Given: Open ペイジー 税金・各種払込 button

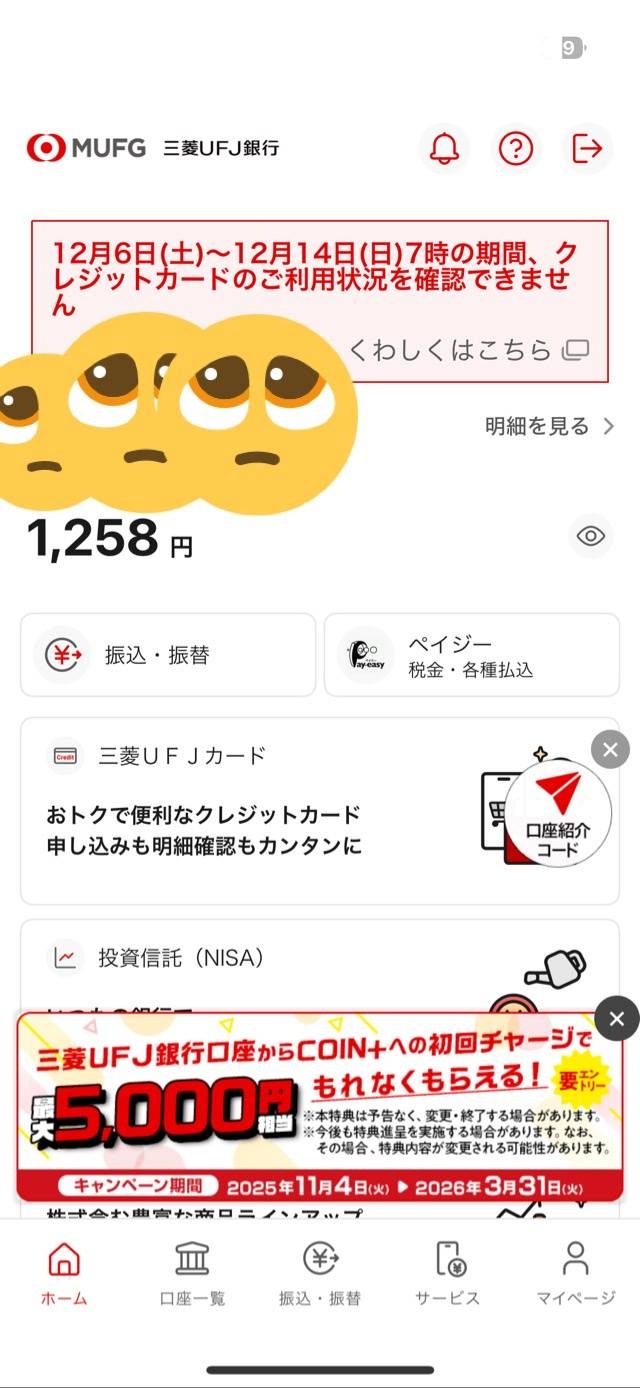Looking at the screenshot, I should pyautogui.click(x=471, y=655).
